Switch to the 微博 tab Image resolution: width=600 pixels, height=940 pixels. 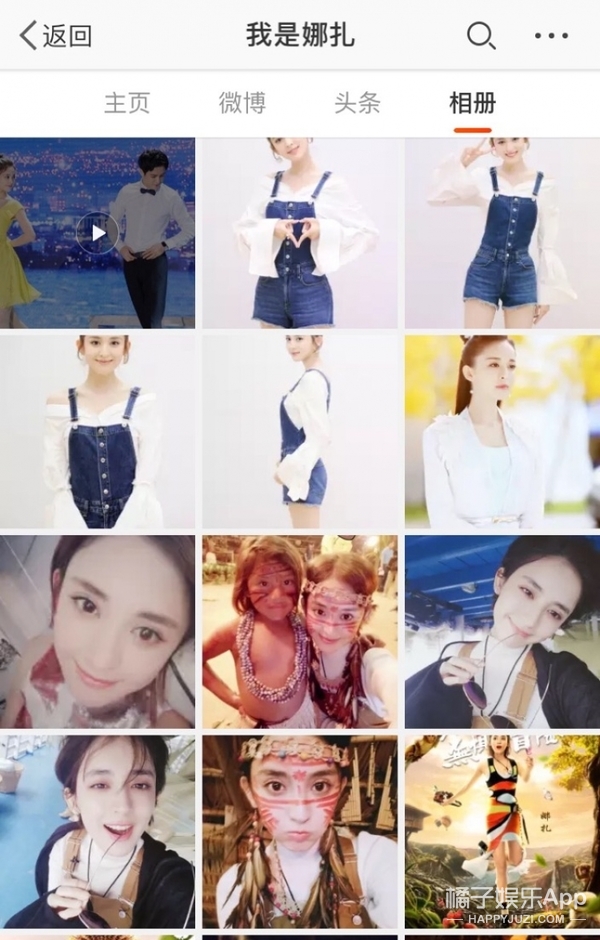(241, 103)
